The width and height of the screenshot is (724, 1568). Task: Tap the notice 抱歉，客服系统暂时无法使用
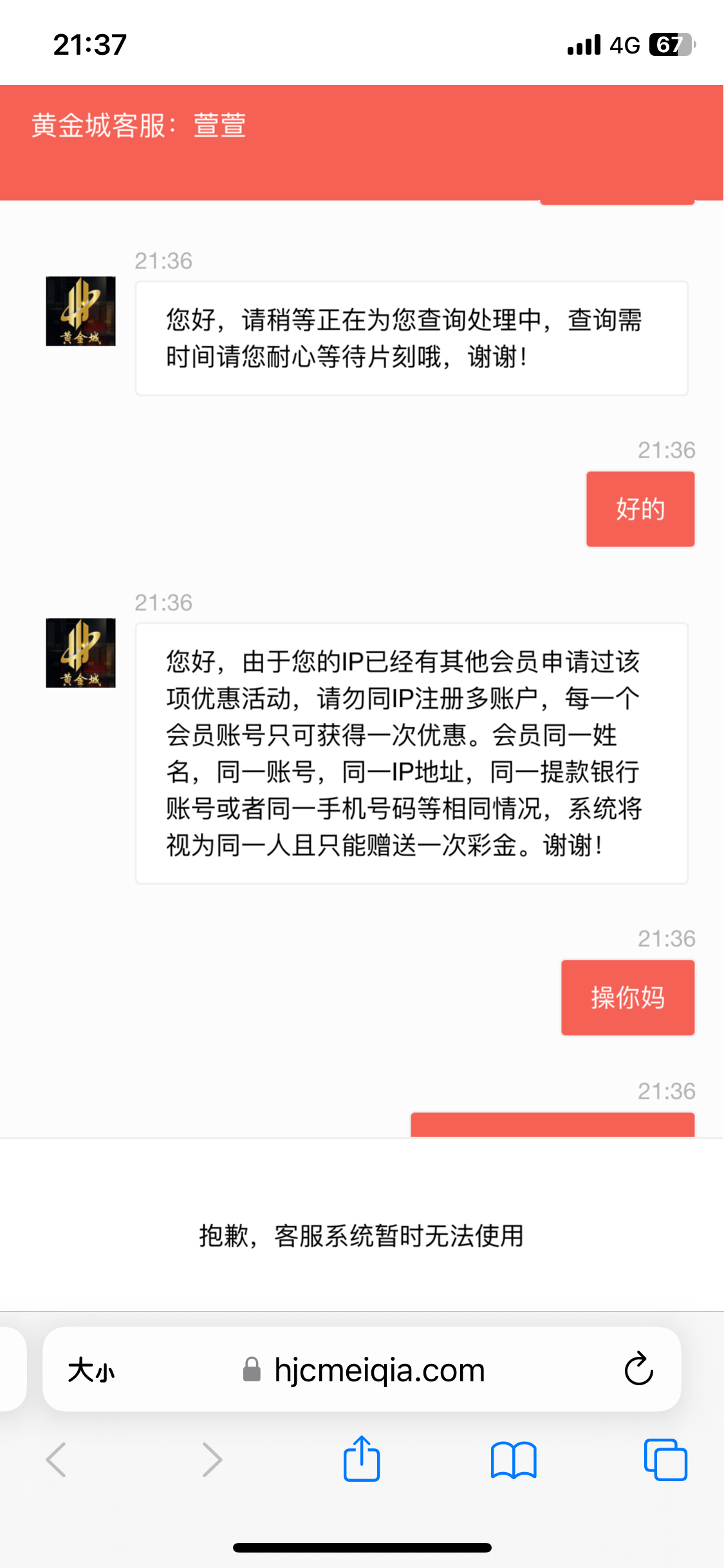(x=360, y=1235)
